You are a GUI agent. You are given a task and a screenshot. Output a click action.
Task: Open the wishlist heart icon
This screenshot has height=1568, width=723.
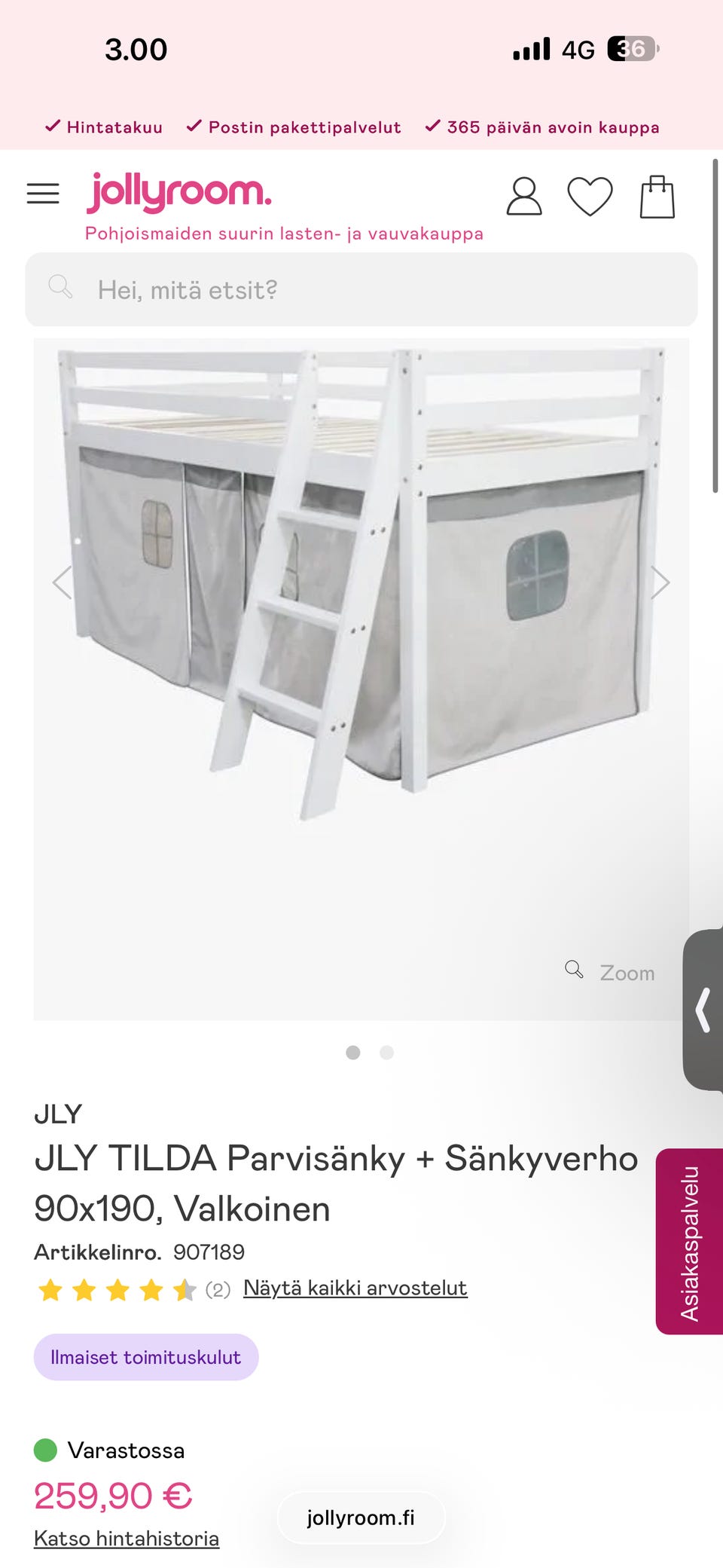click(590, 197)
